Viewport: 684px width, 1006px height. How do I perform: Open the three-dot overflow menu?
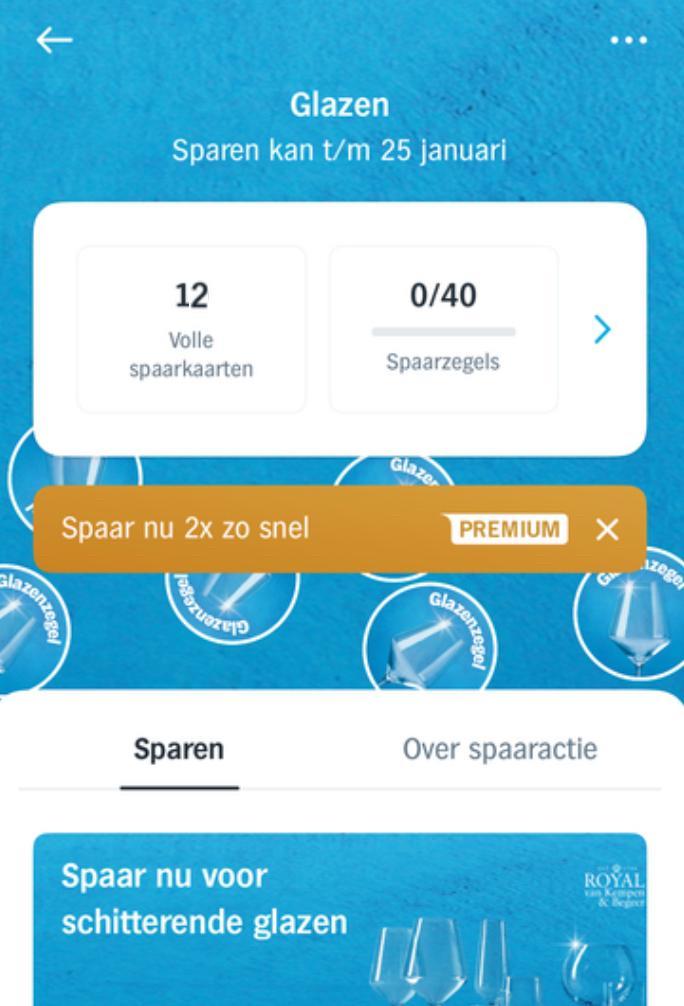[628, 41]
